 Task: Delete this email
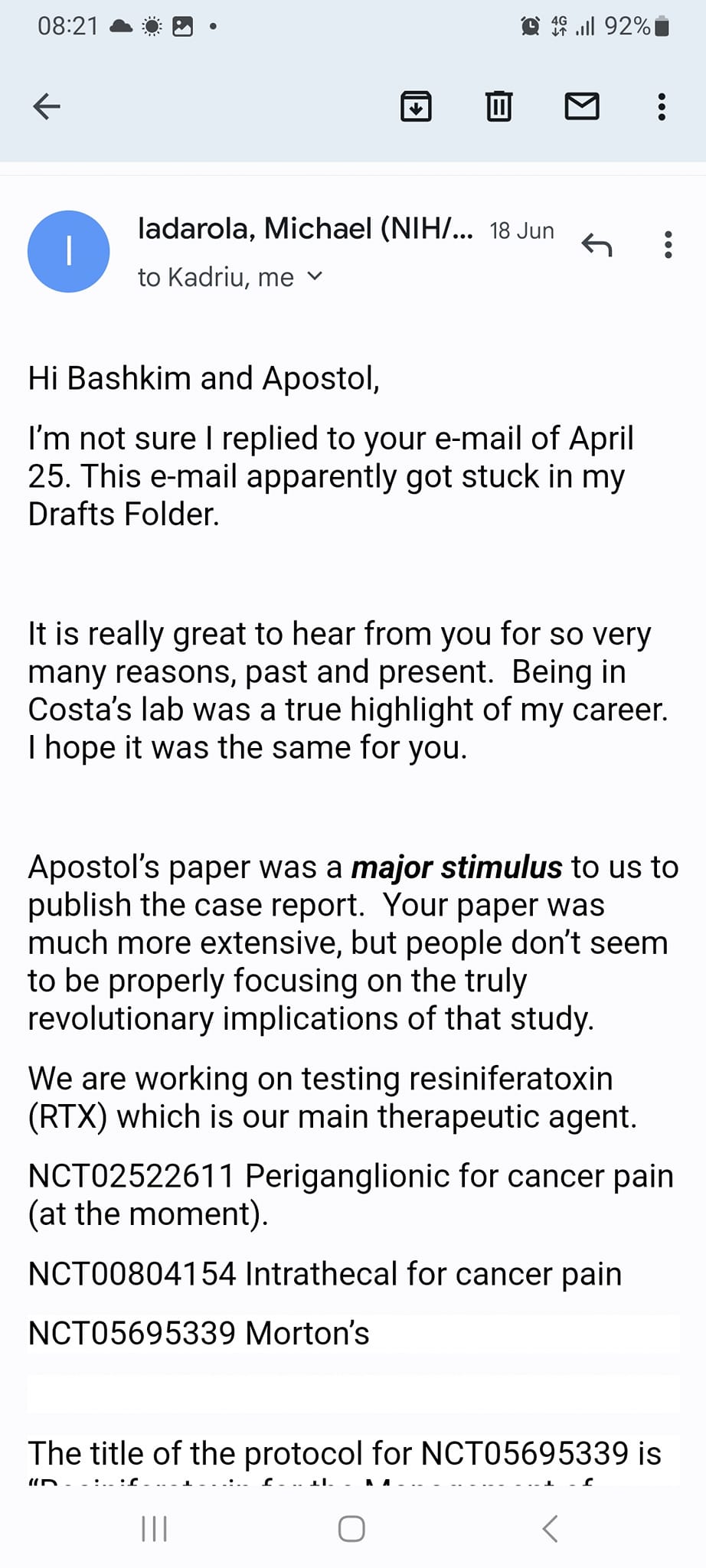[x=498, y=106]
